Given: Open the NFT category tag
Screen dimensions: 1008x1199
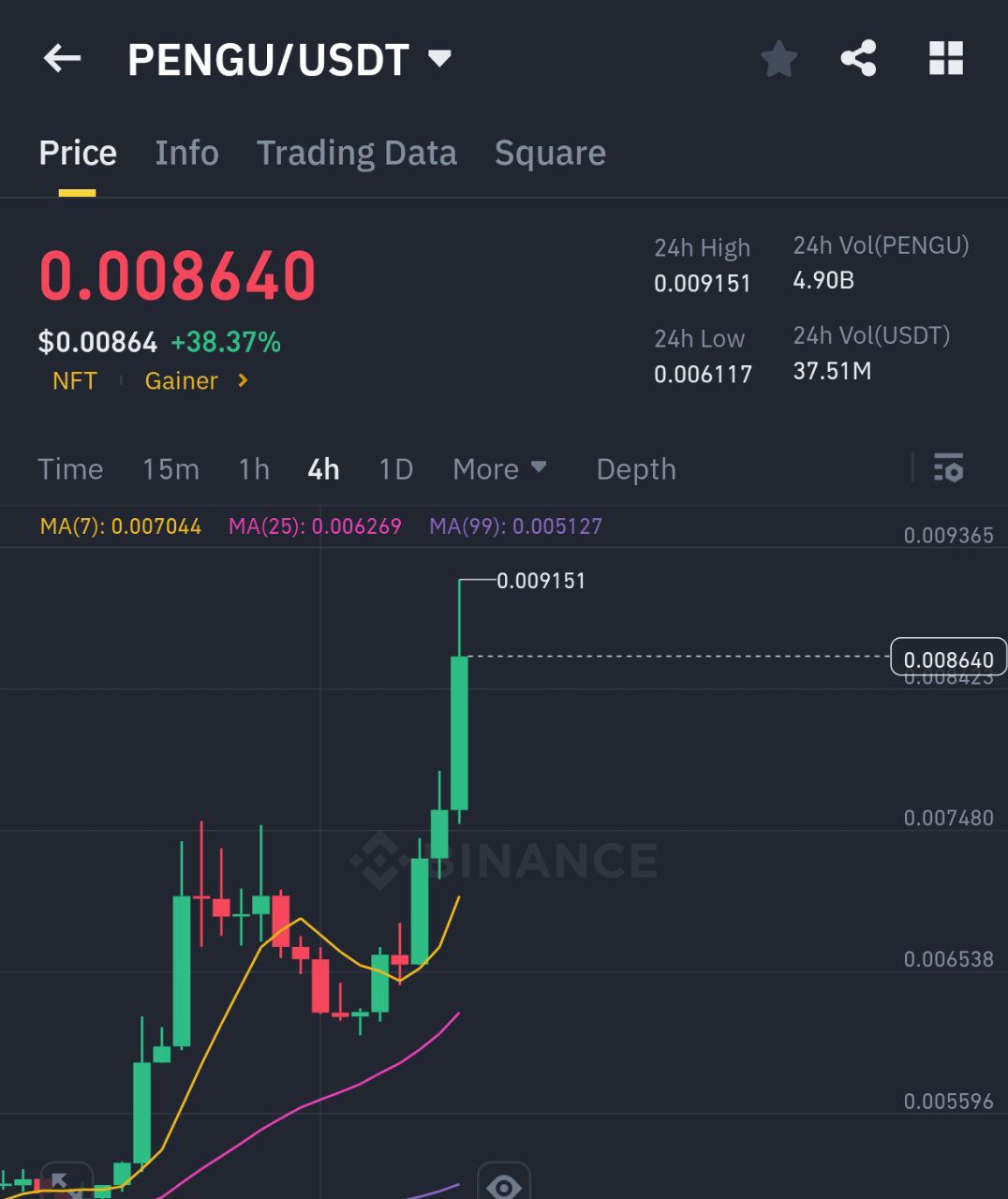Looking at the screenshot, I should coord(74,381).
